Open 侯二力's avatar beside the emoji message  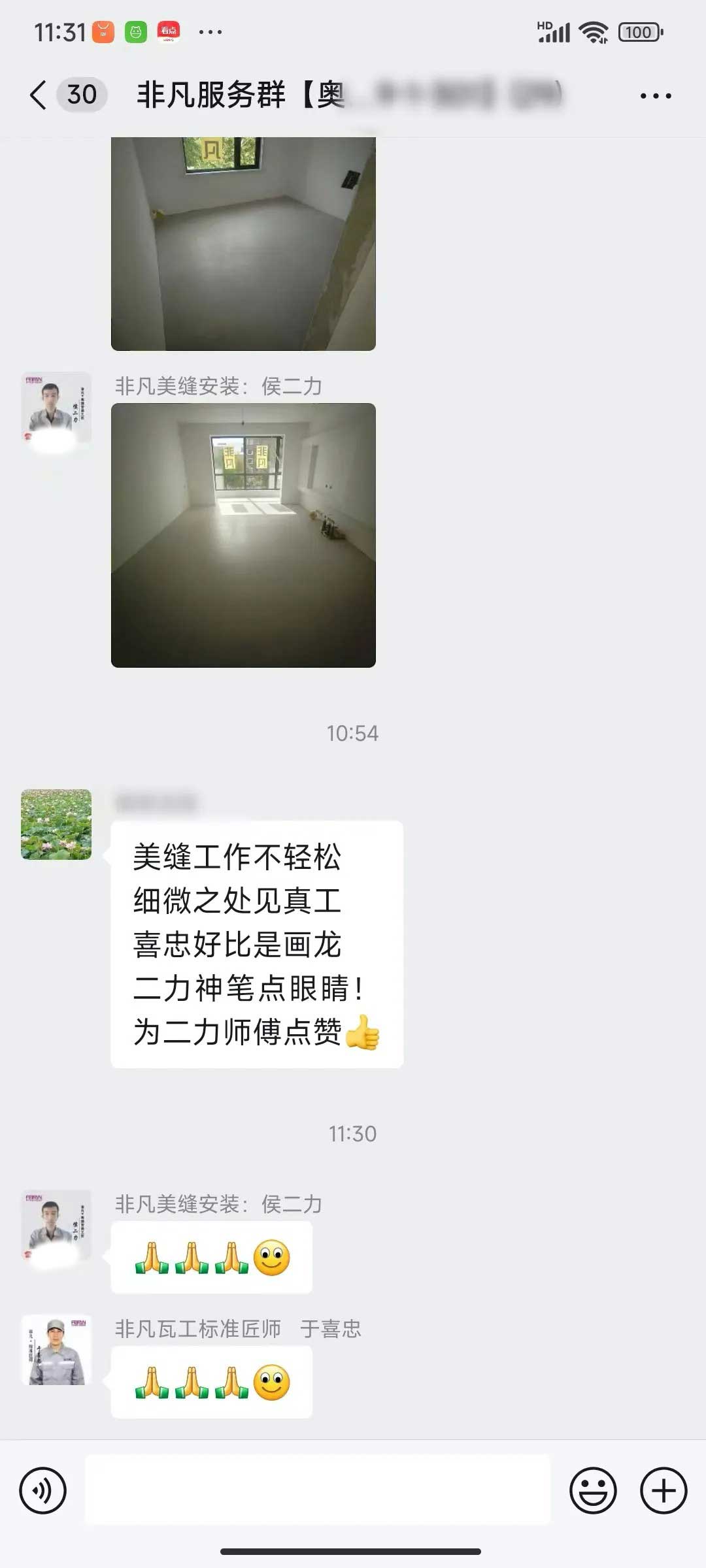56,1225
